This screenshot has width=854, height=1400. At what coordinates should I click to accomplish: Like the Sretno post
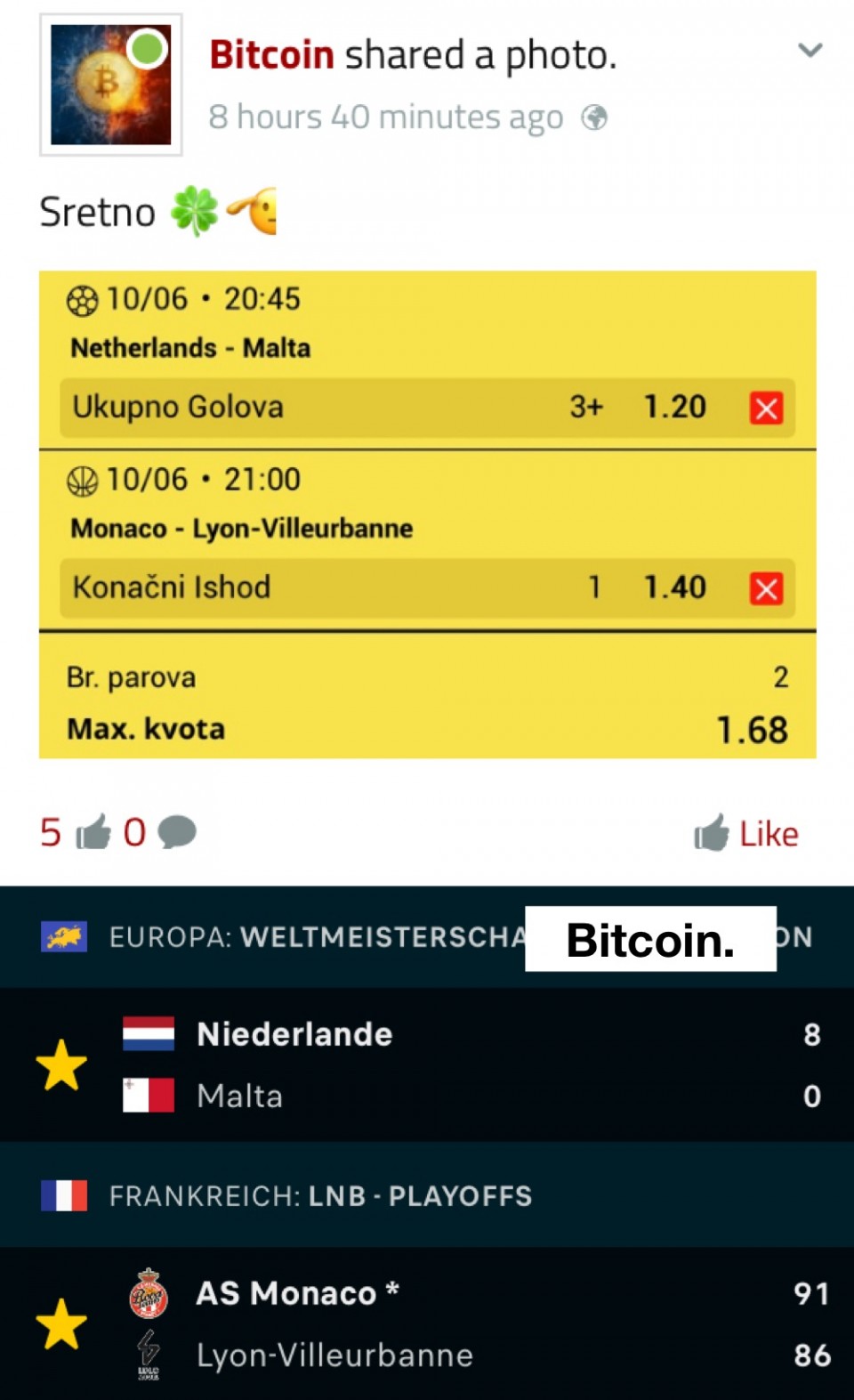point(746,834)
